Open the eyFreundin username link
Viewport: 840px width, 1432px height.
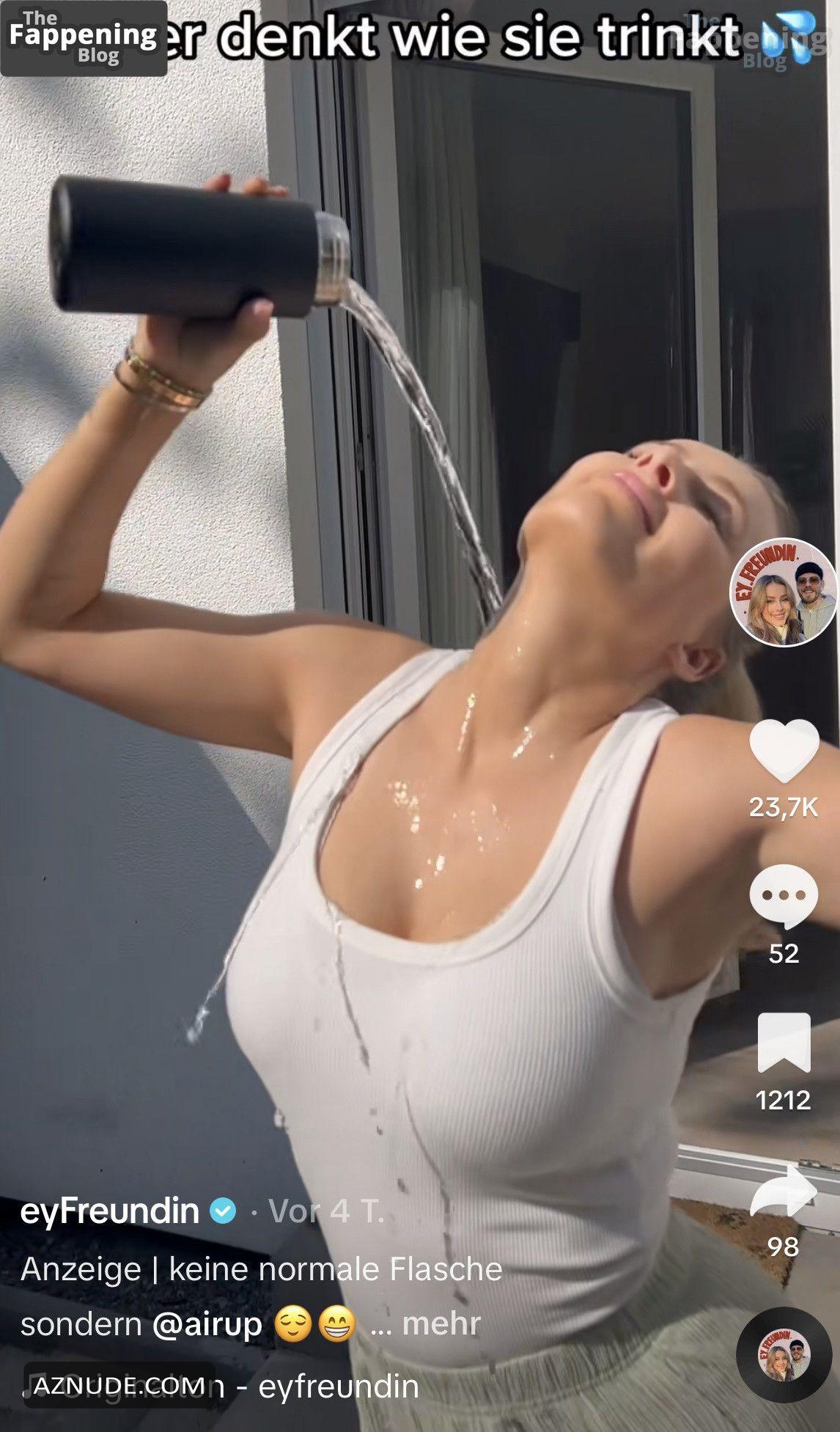[x=110, y=1211]
